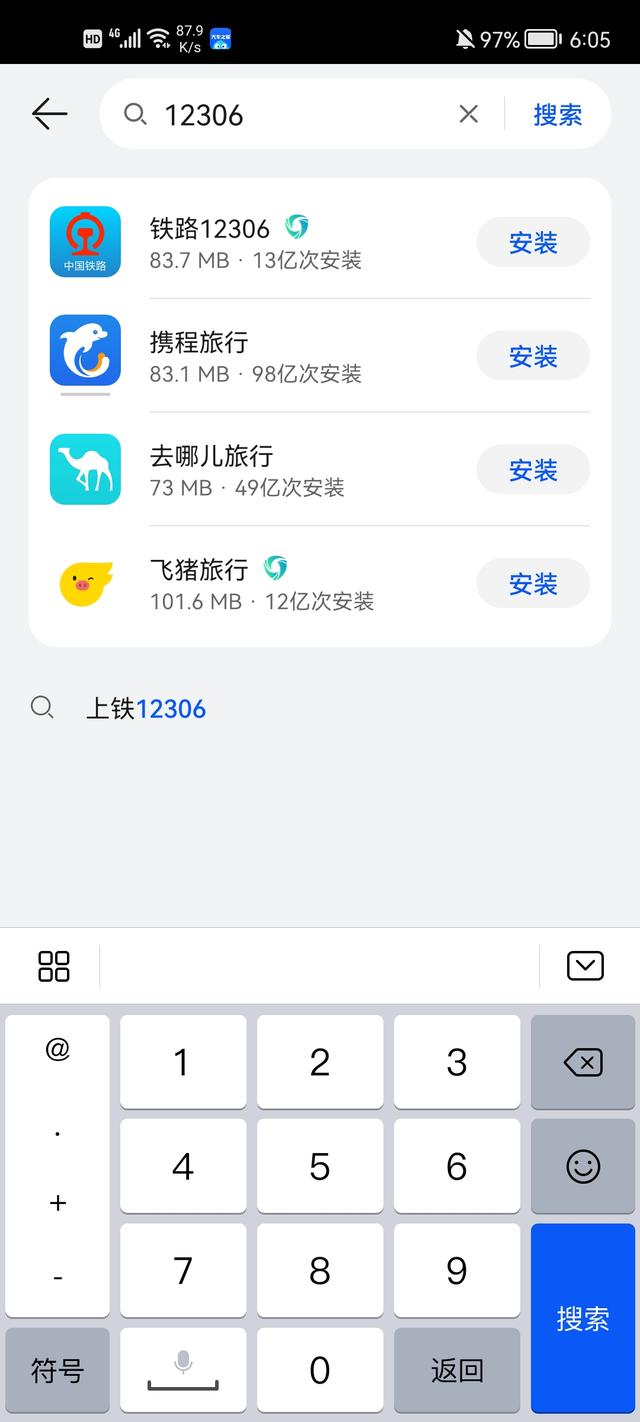
Task: Tap the 搜索 button beside the search box
Action: [x=558, y=114]
